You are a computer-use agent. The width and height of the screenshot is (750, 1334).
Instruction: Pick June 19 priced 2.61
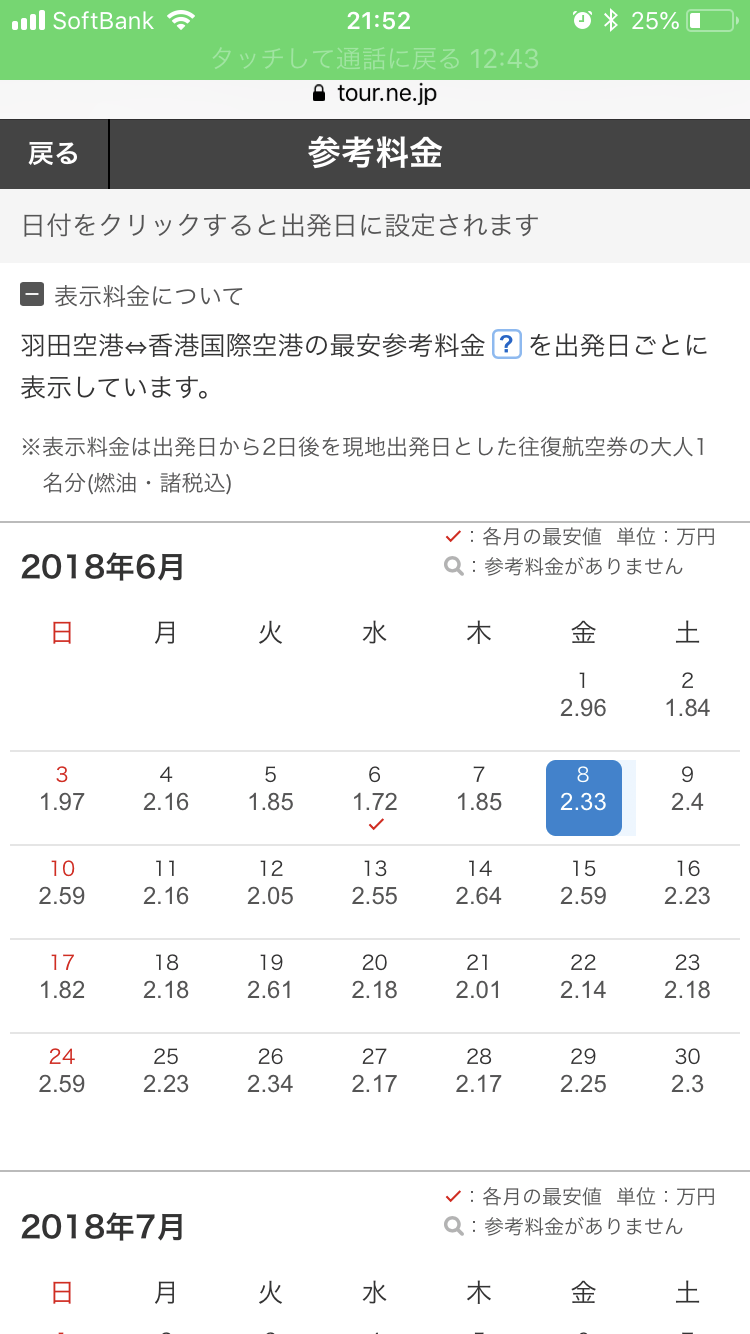(271, 976)
